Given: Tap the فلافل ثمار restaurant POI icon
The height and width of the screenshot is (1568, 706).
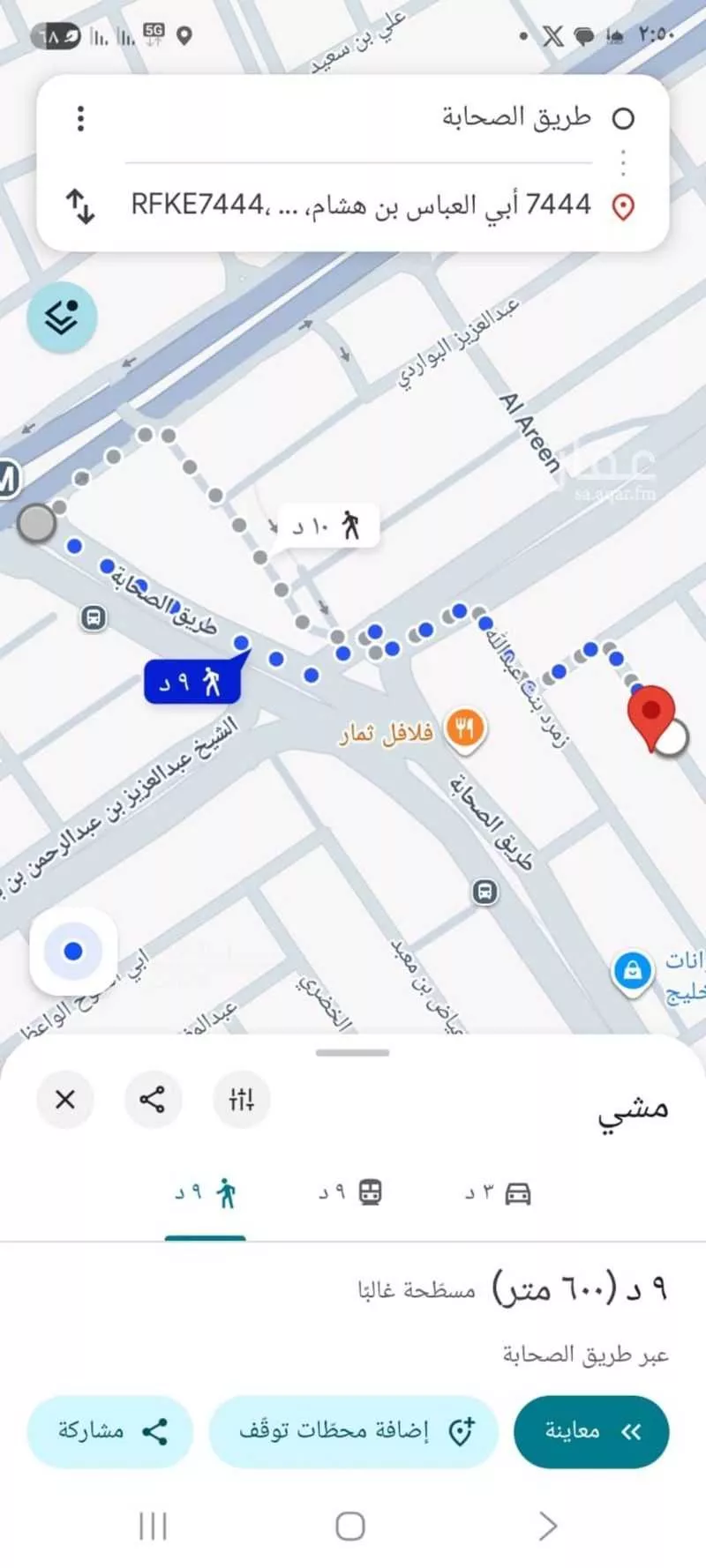Looking at the screenshot, I should (465, 728).
